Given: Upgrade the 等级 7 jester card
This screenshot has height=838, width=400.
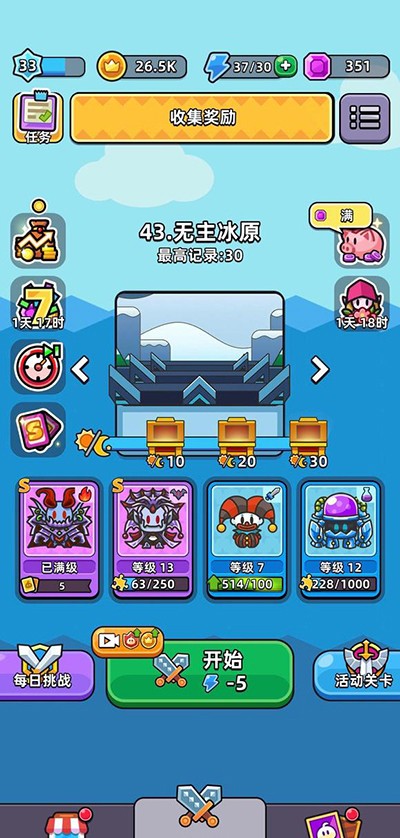Looking at the screenshot, I should click(x=248, y=539).
